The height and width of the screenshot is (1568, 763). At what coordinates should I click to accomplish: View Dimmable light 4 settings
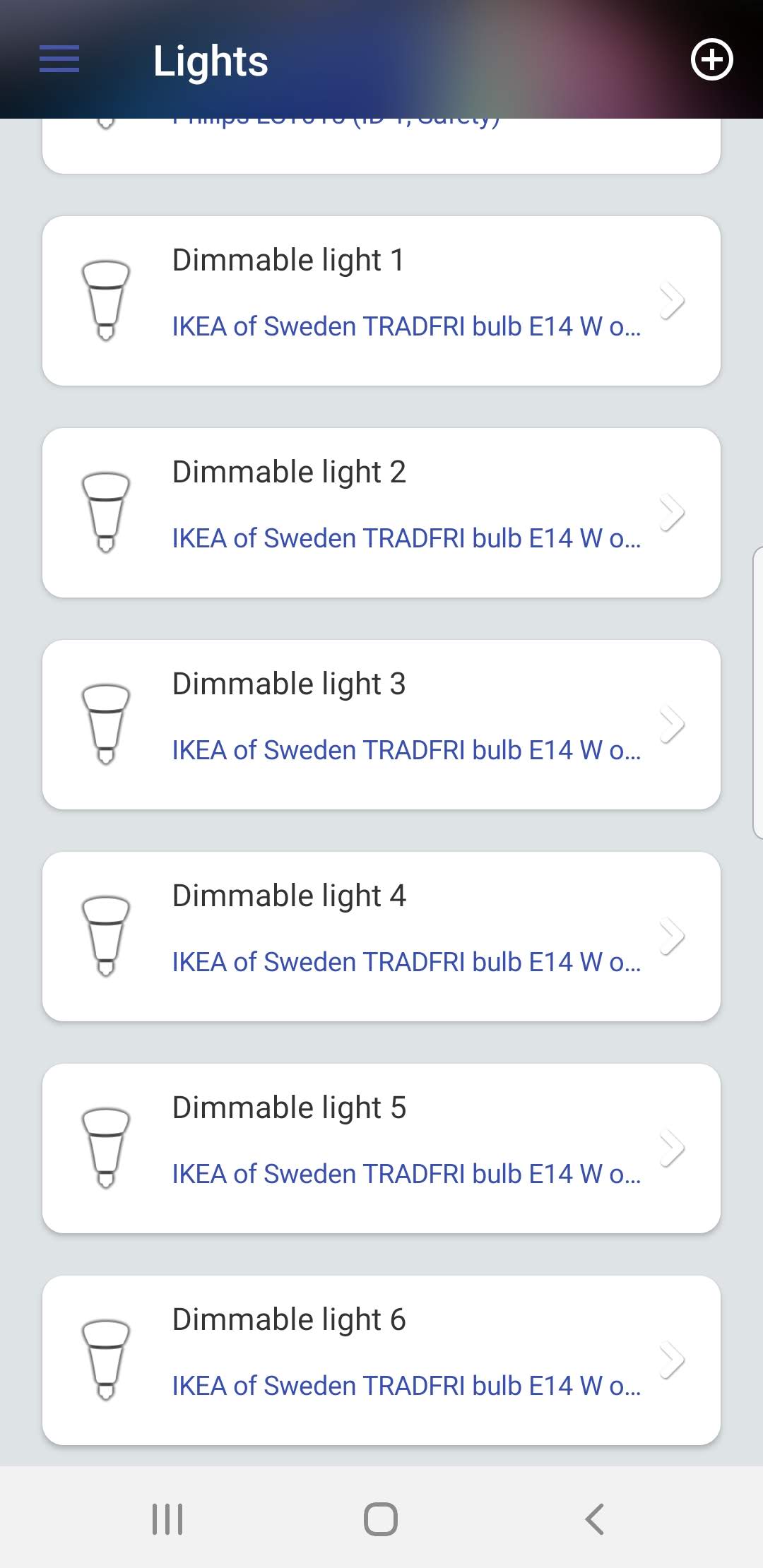(x=381, y=937)
